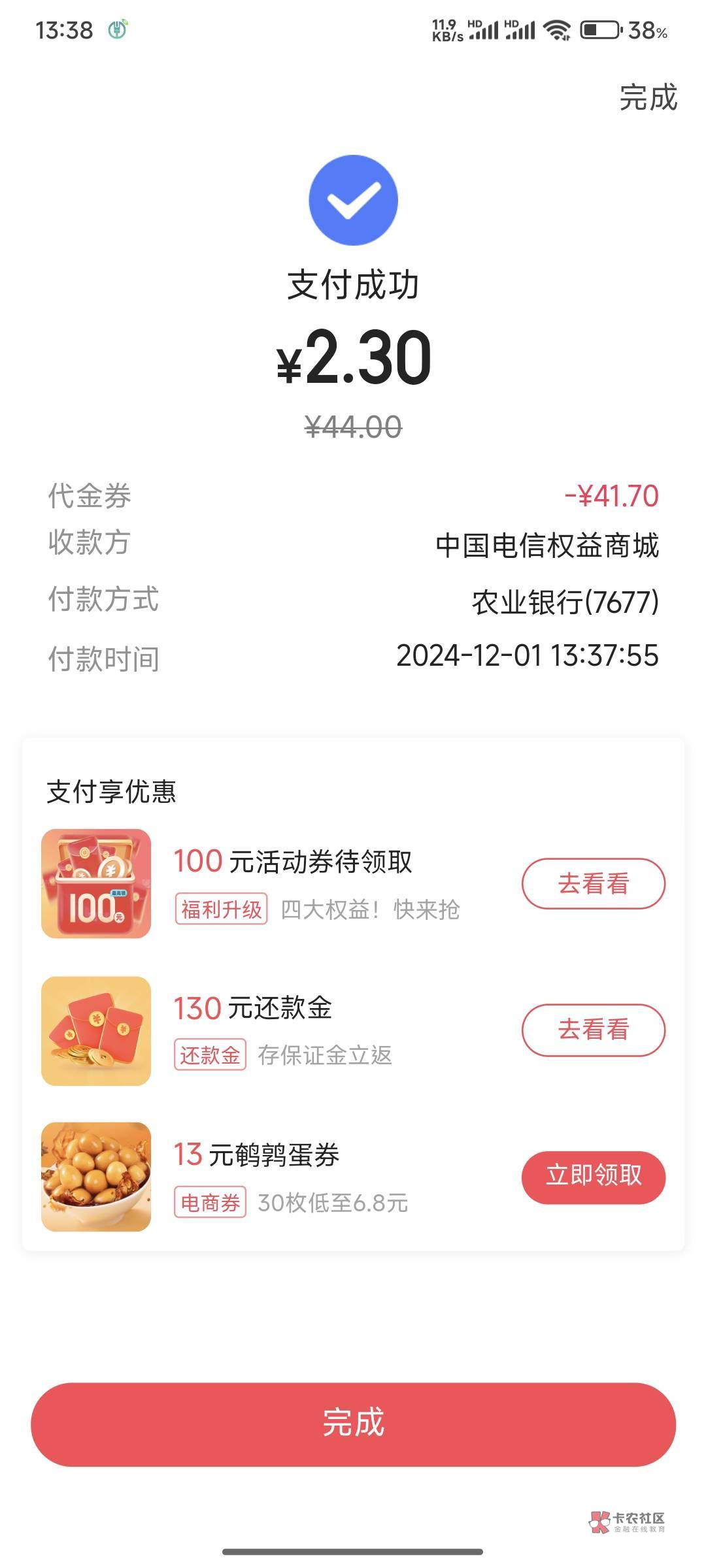The image size is (706, 1568).
Task: Tap 去看看 for 100元活动券待领取
Action: pyautogui.click(x=593, y=883)
